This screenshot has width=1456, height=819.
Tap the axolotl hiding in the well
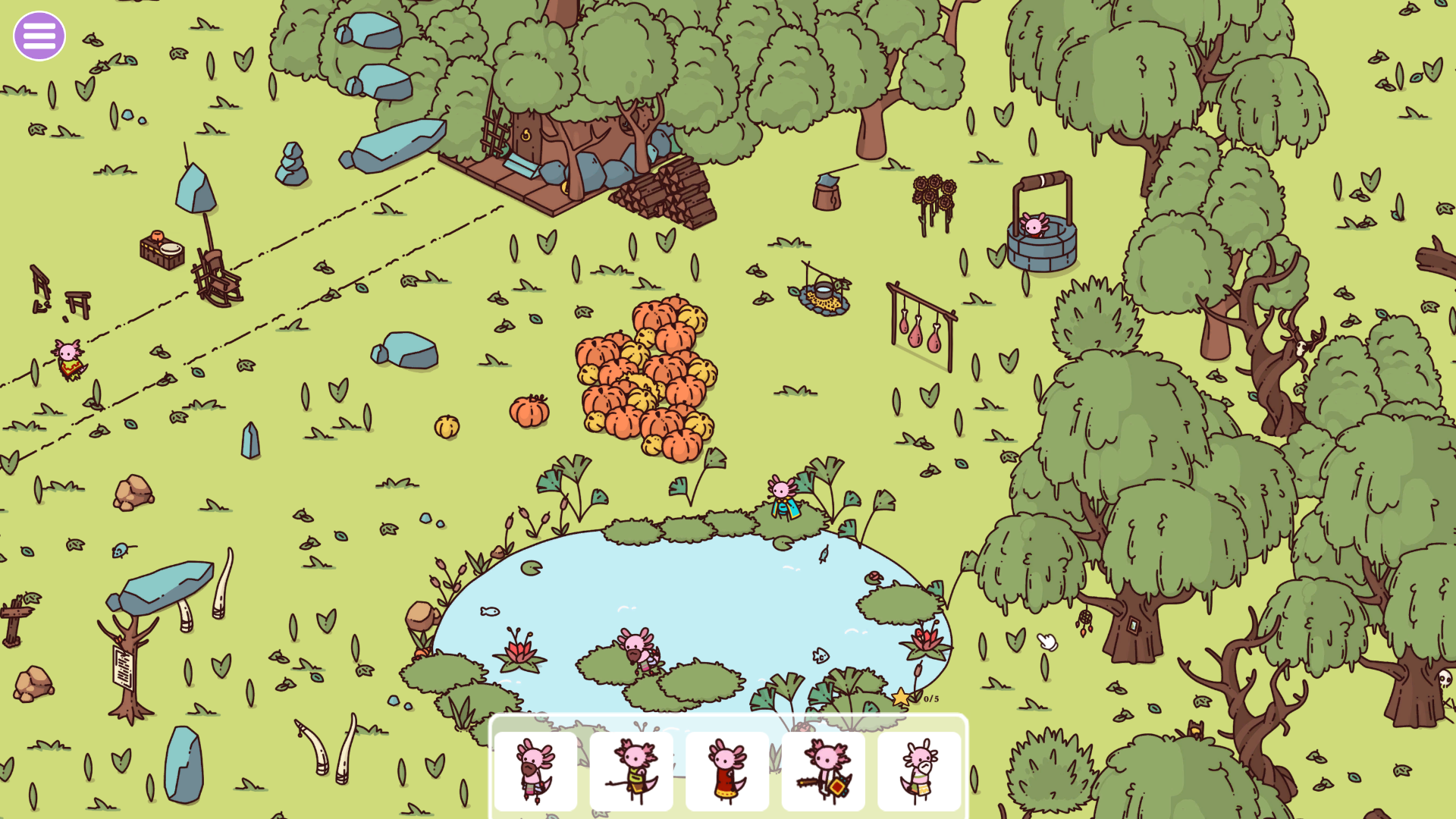coord(1034,226)
